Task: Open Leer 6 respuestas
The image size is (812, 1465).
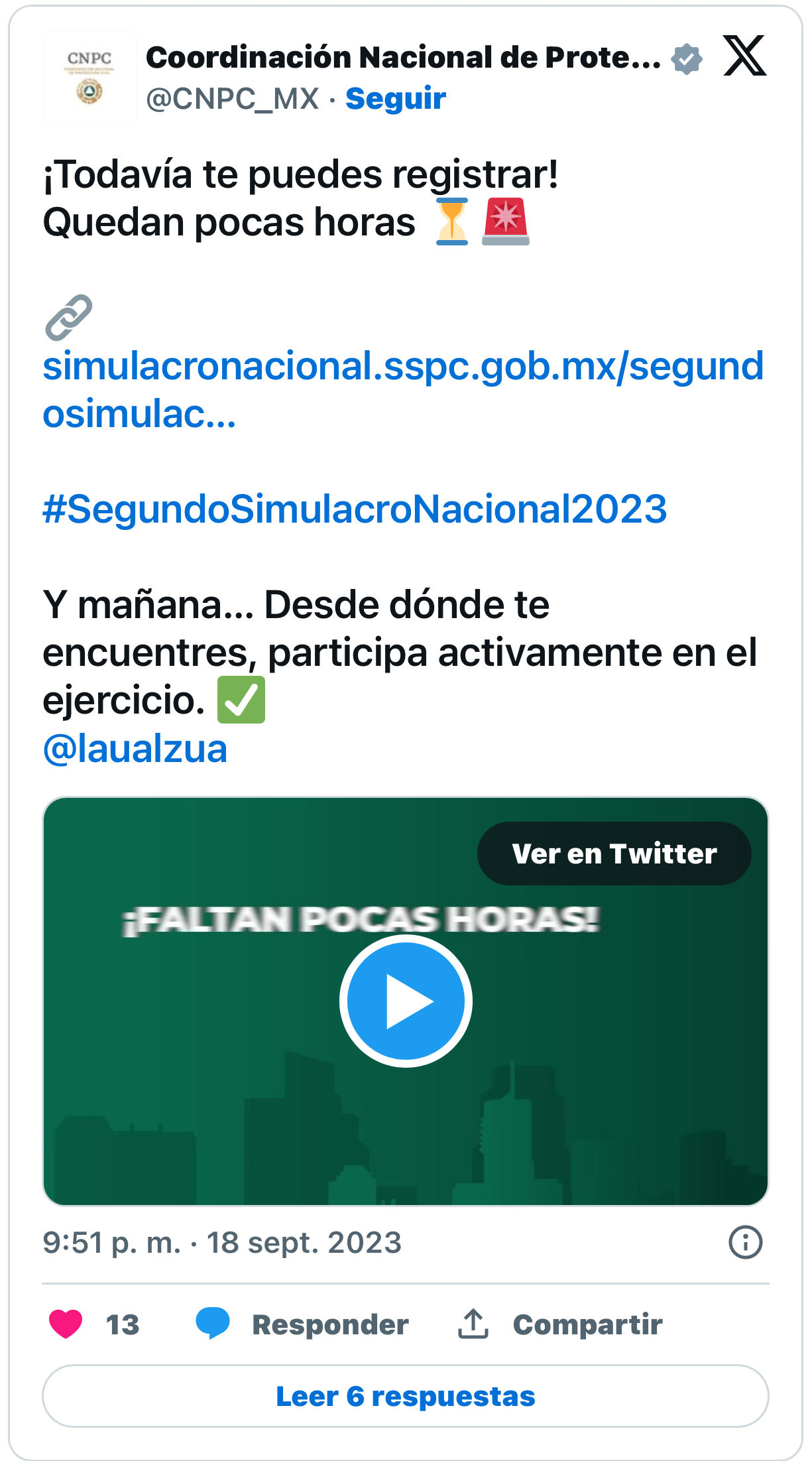Action: coord(406,1396)
